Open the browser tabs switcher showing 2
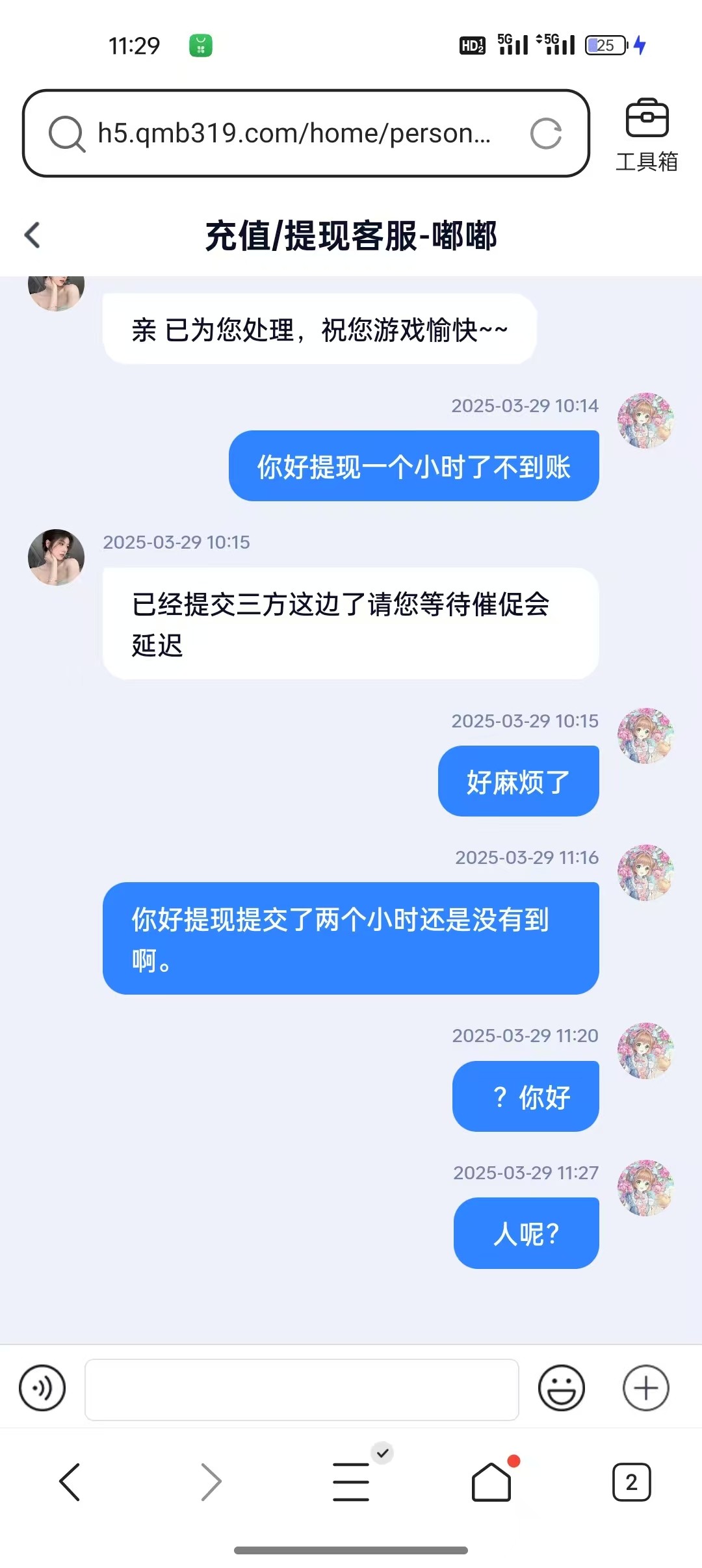 pos(631,1482)
